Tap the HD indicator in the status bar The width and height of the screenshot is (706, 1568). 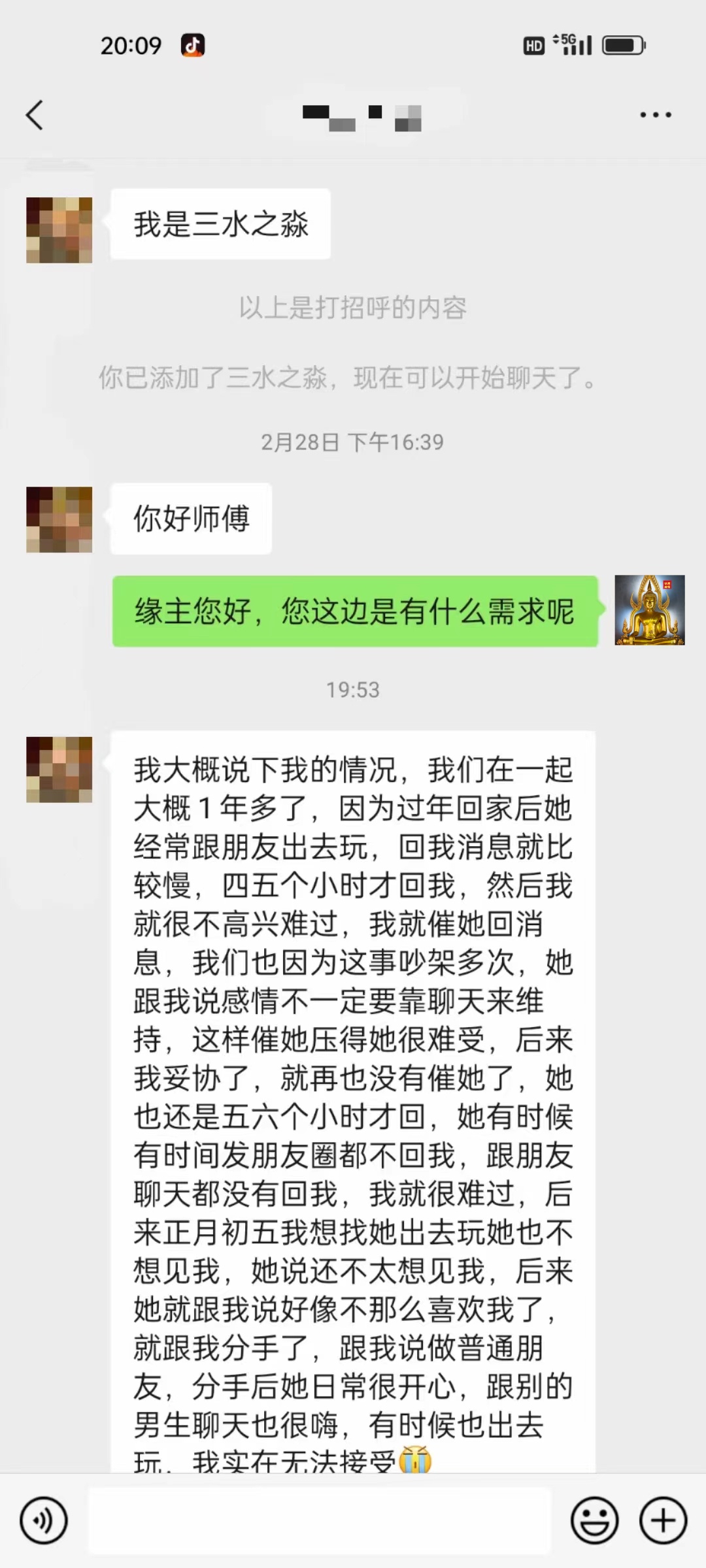(533, 45)
